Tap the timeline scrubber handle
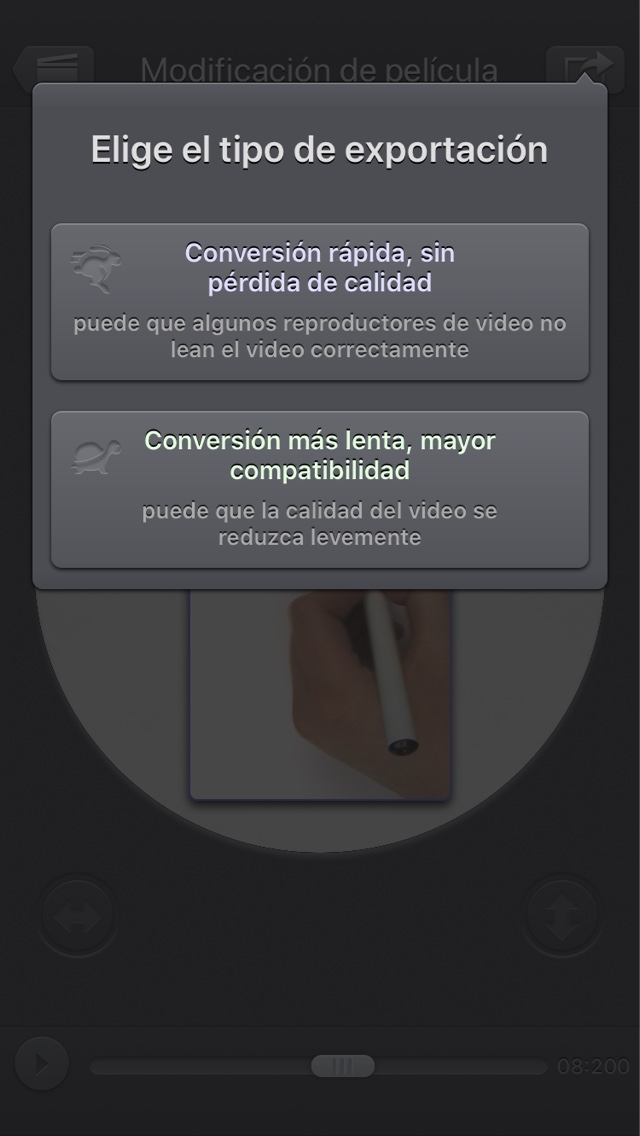The height and width of the screenshot is (1136, 640). pyautogui.click(x=343, y=1066)
